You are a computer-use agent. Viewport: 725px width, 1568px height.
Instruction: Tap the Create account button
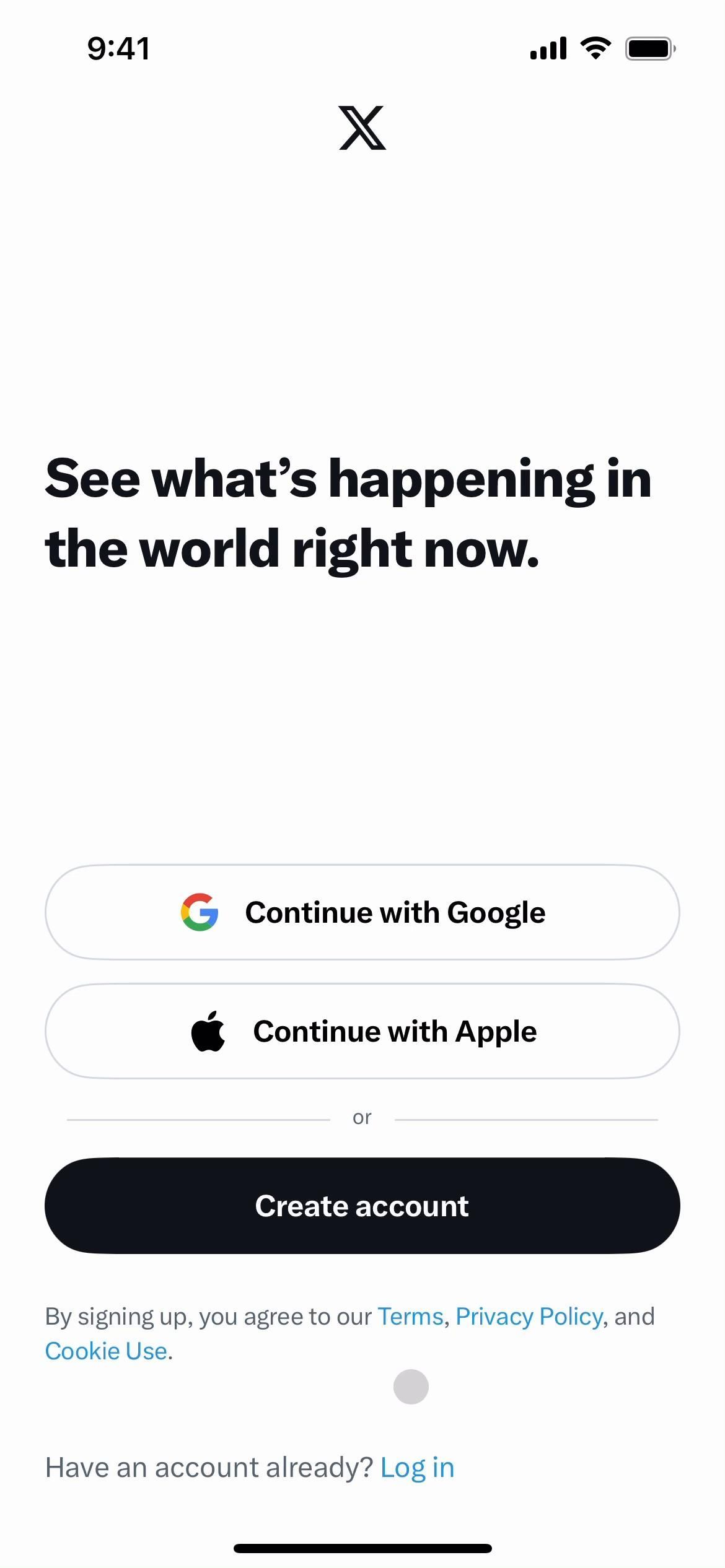(362, 1206)
